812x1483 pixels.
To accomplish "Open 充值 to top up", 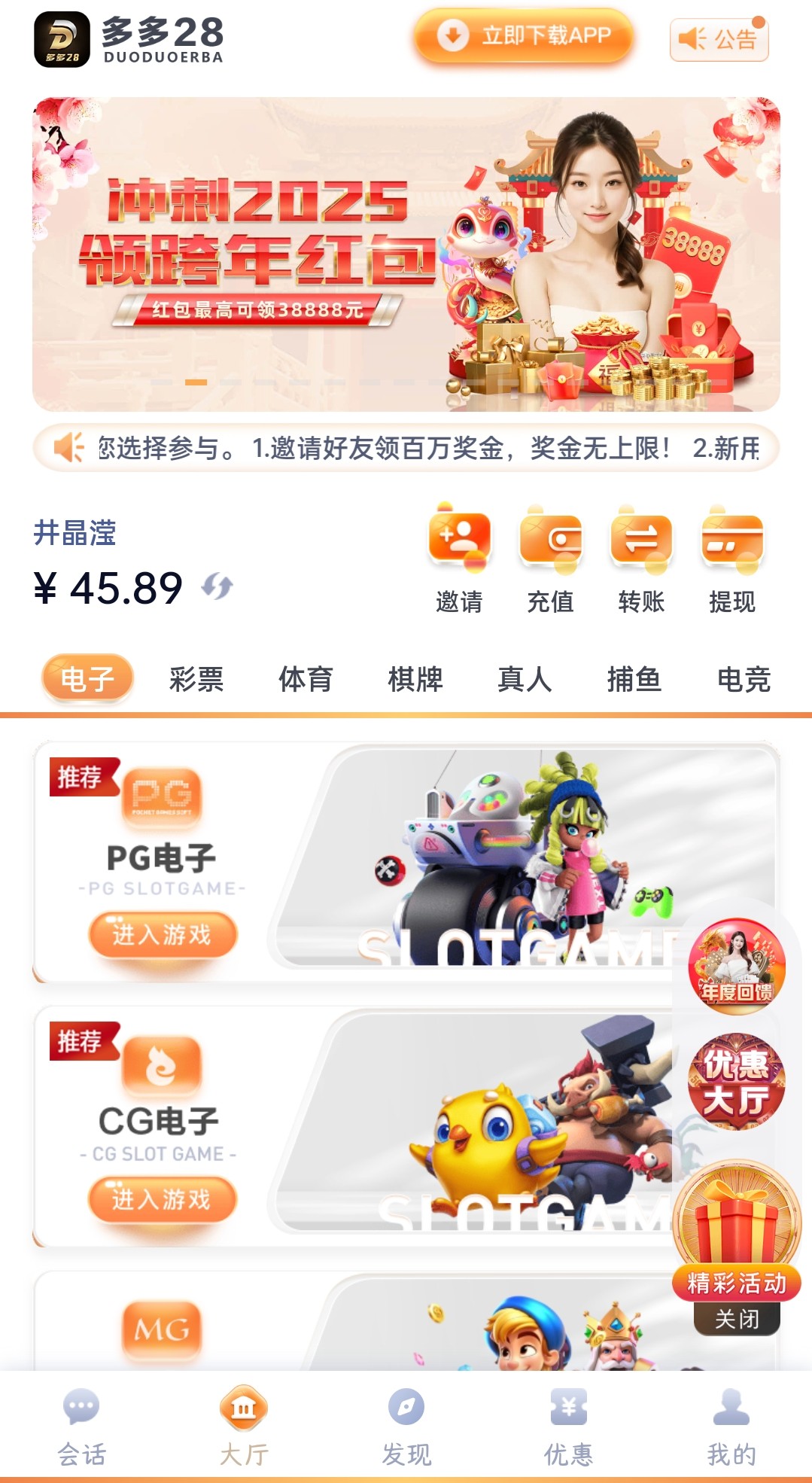I will (550, 559).
